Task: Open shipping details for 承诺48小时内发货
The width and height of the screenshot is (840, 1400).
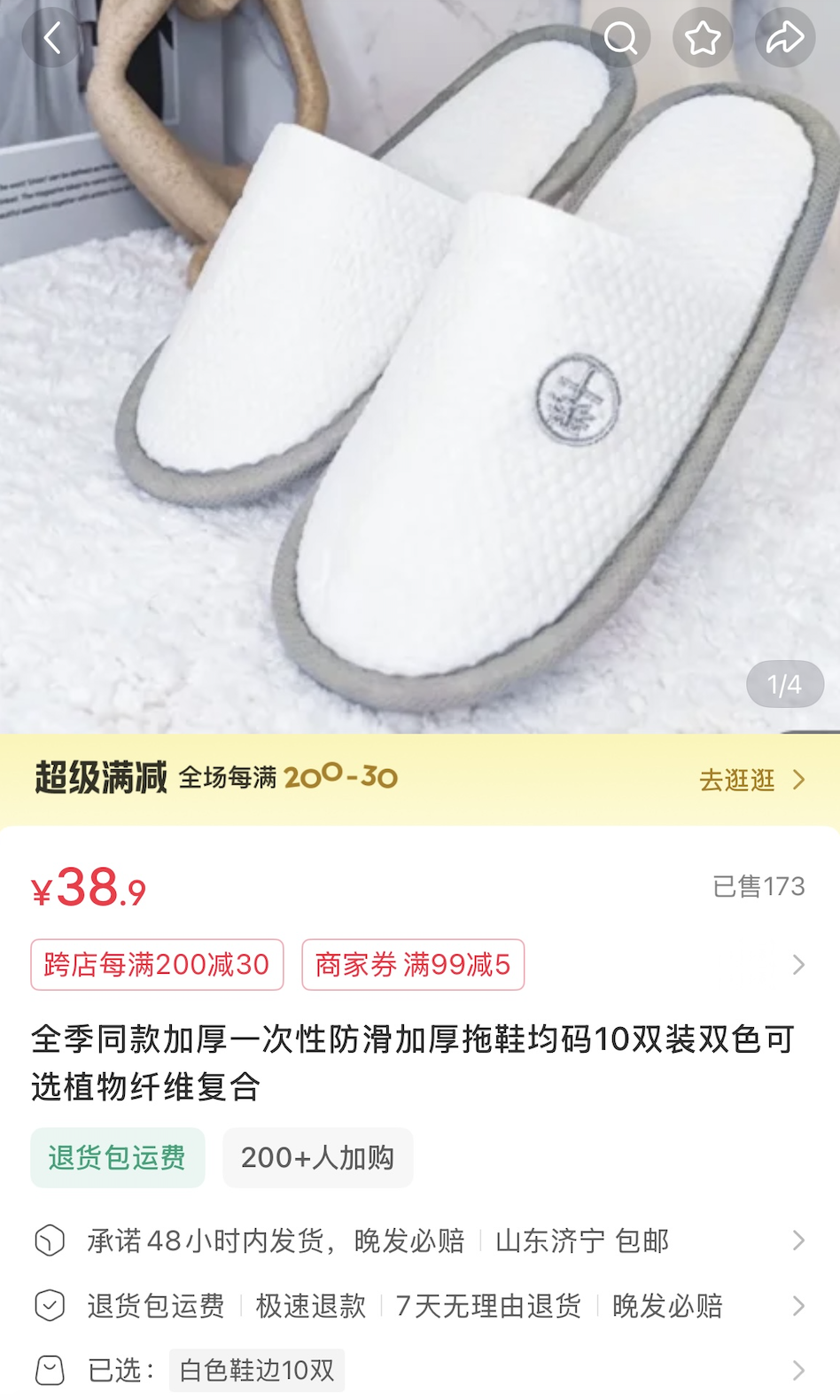Action: [416, 1241]
